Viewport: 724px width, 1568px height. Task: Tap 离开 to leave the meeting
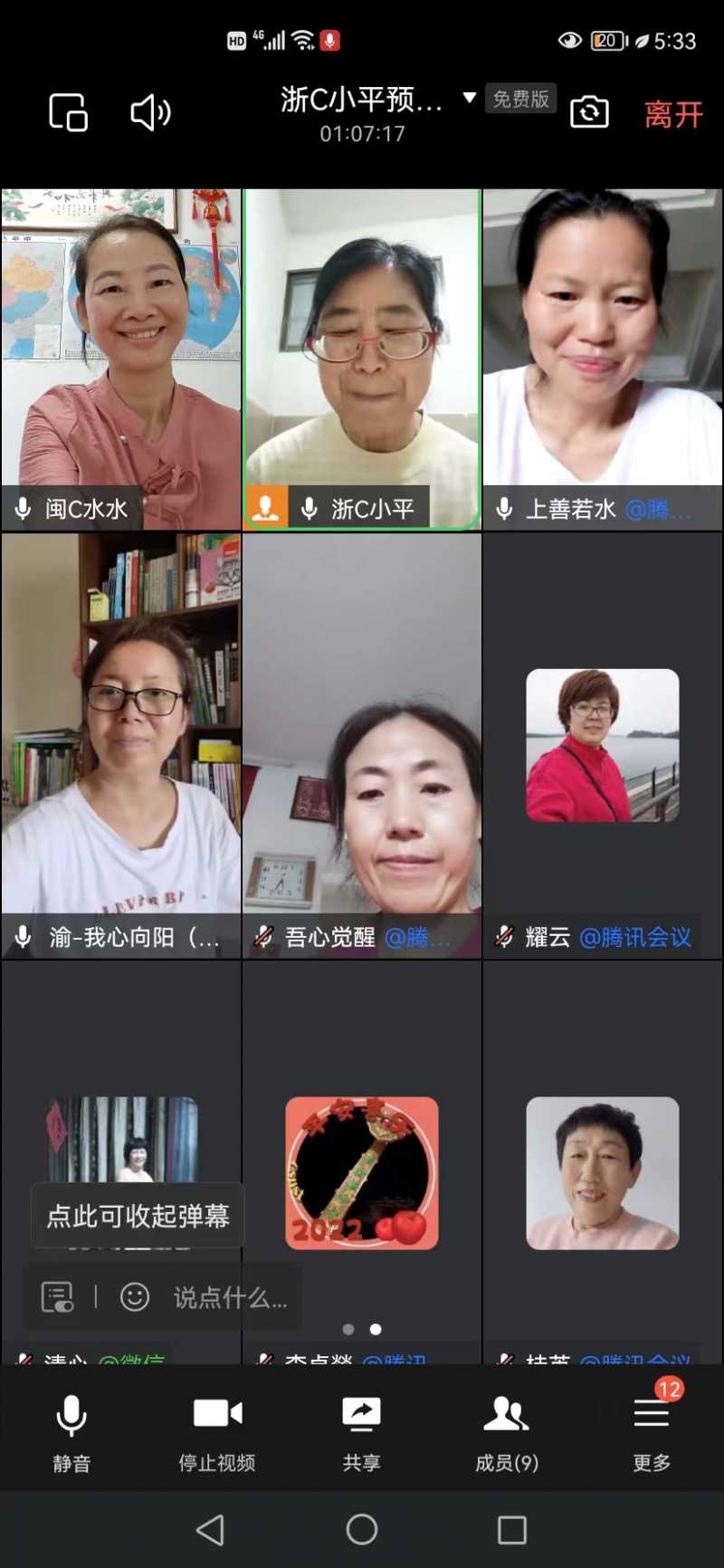(x=672, y=115)
